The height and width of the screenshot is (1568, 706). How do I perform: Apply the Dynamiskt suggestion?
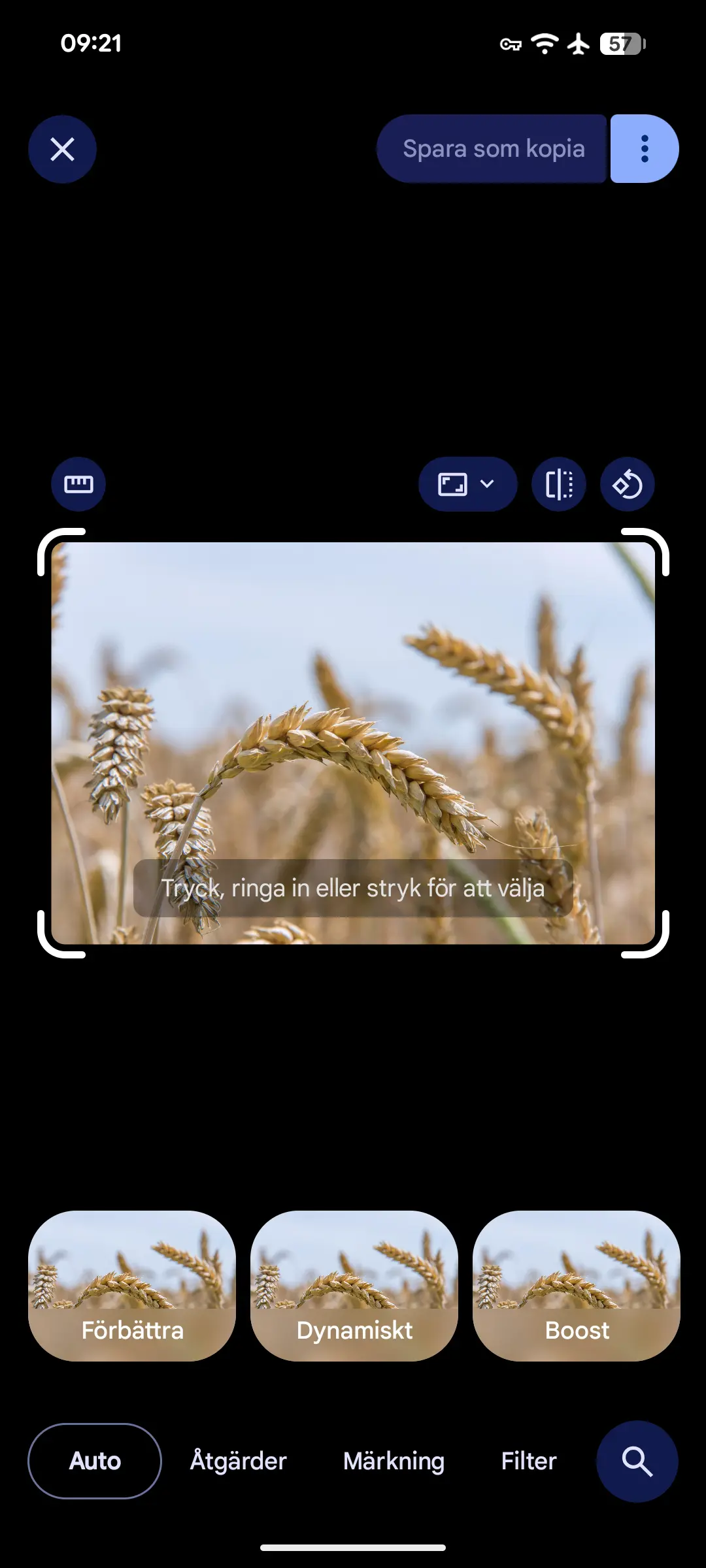[x=354, y=1286]
